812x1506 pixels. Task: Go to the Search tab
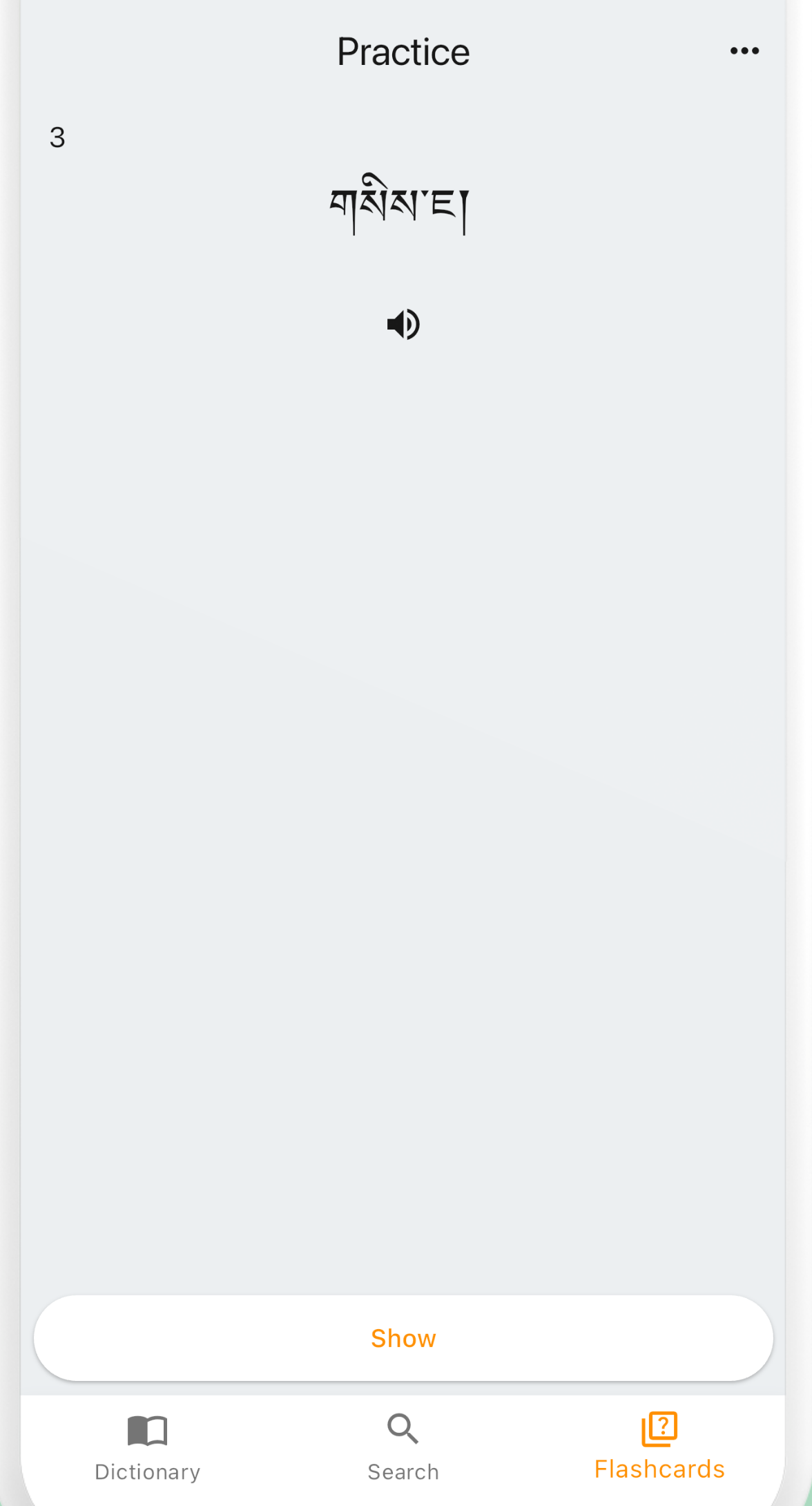(x=403, y=1447)
